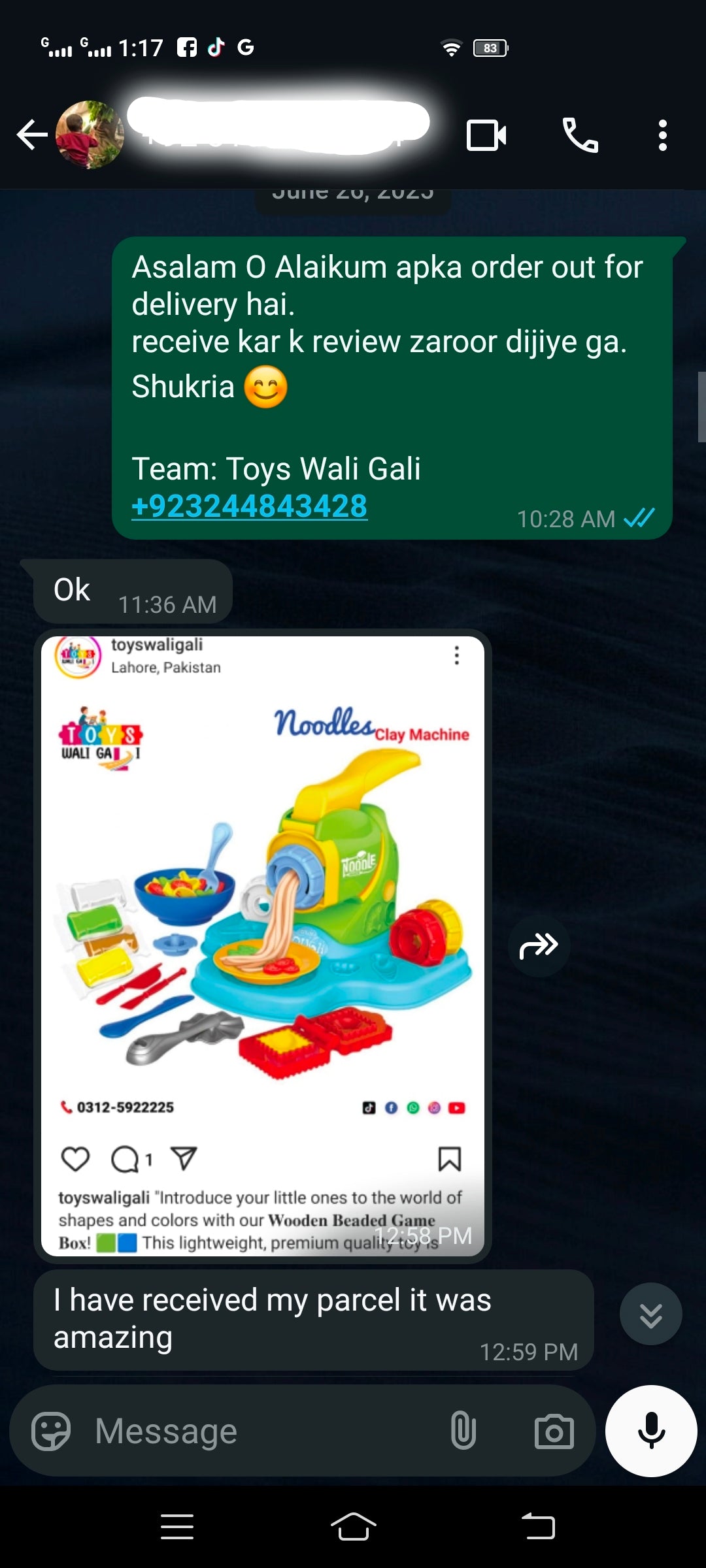Attach a file with the paperclip
706x1568 pixels.
(x=463, y=1431)
